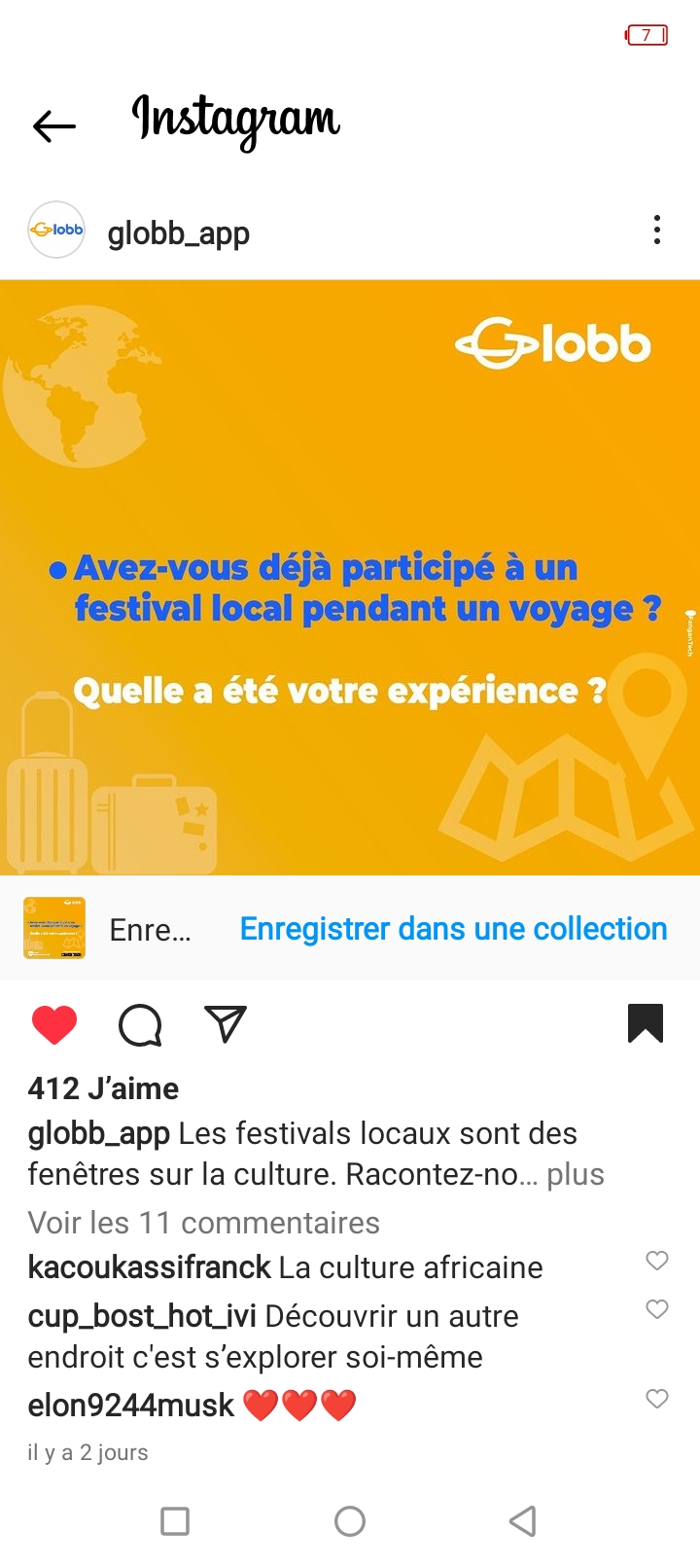Remove the post from saved bookmarks

[x=646, y=1024]
